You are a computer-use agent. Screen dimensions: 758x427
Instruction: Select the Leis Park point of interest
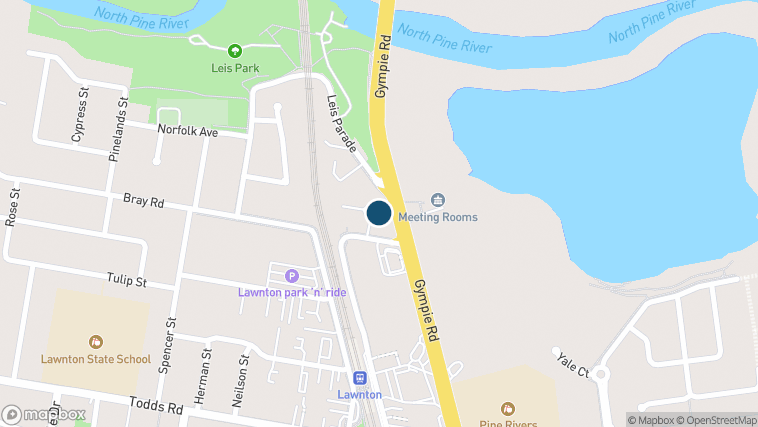tap(235, 50)
